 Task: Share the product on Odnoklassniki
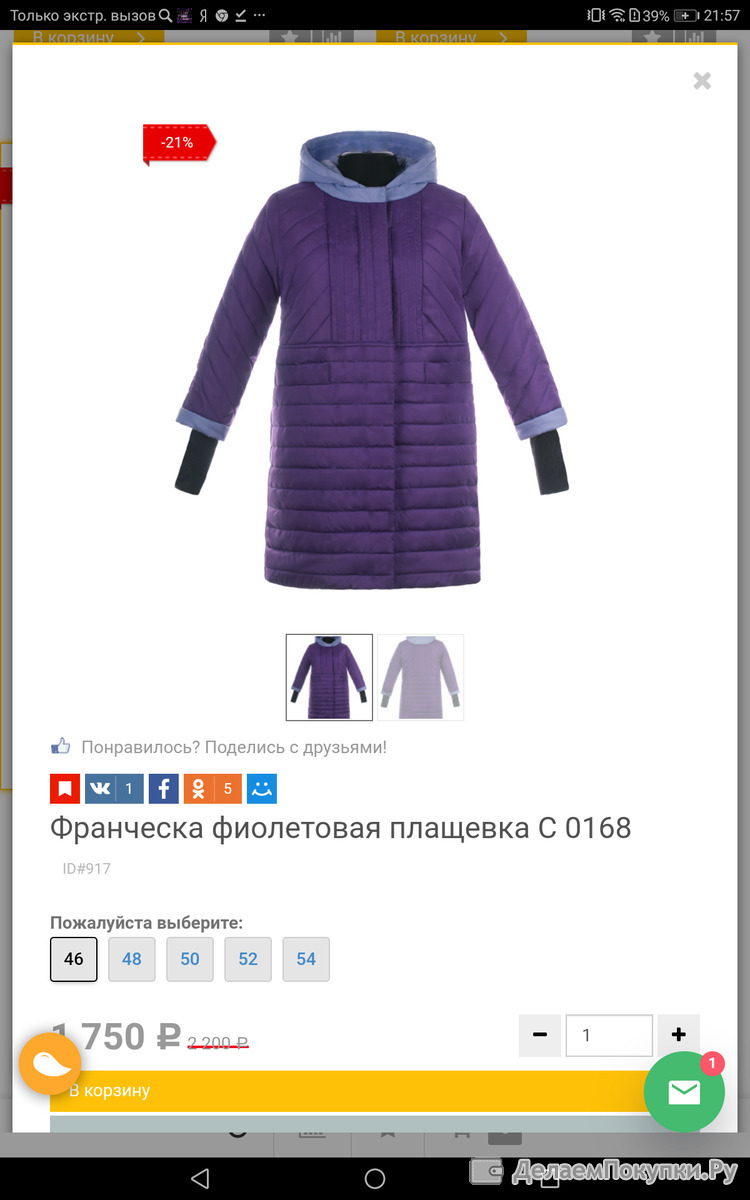(213, 788)
